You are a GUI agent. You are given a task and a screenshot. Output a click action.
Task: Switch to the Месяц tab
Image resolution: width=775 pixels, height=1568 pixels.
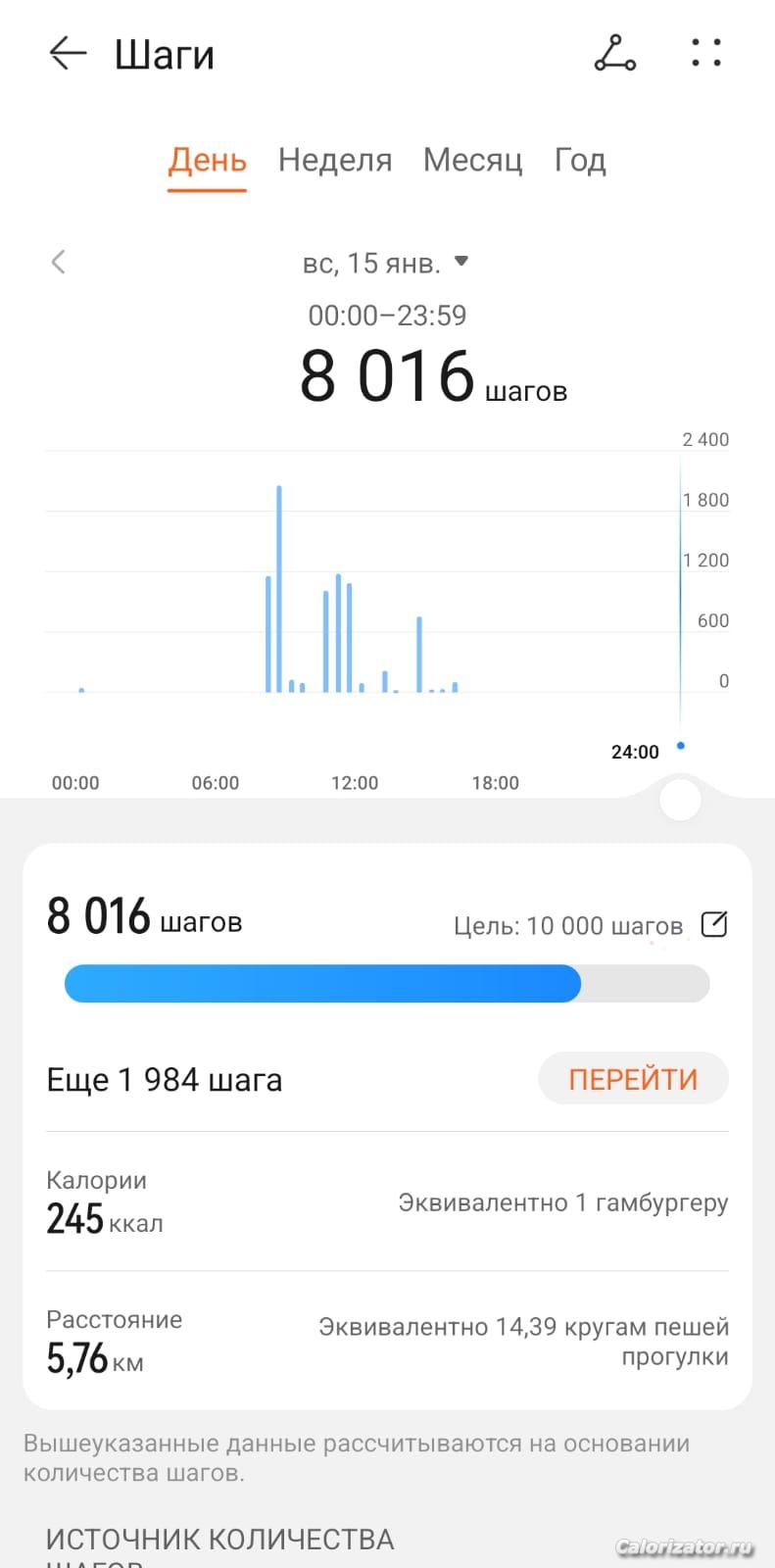point(472,160)
